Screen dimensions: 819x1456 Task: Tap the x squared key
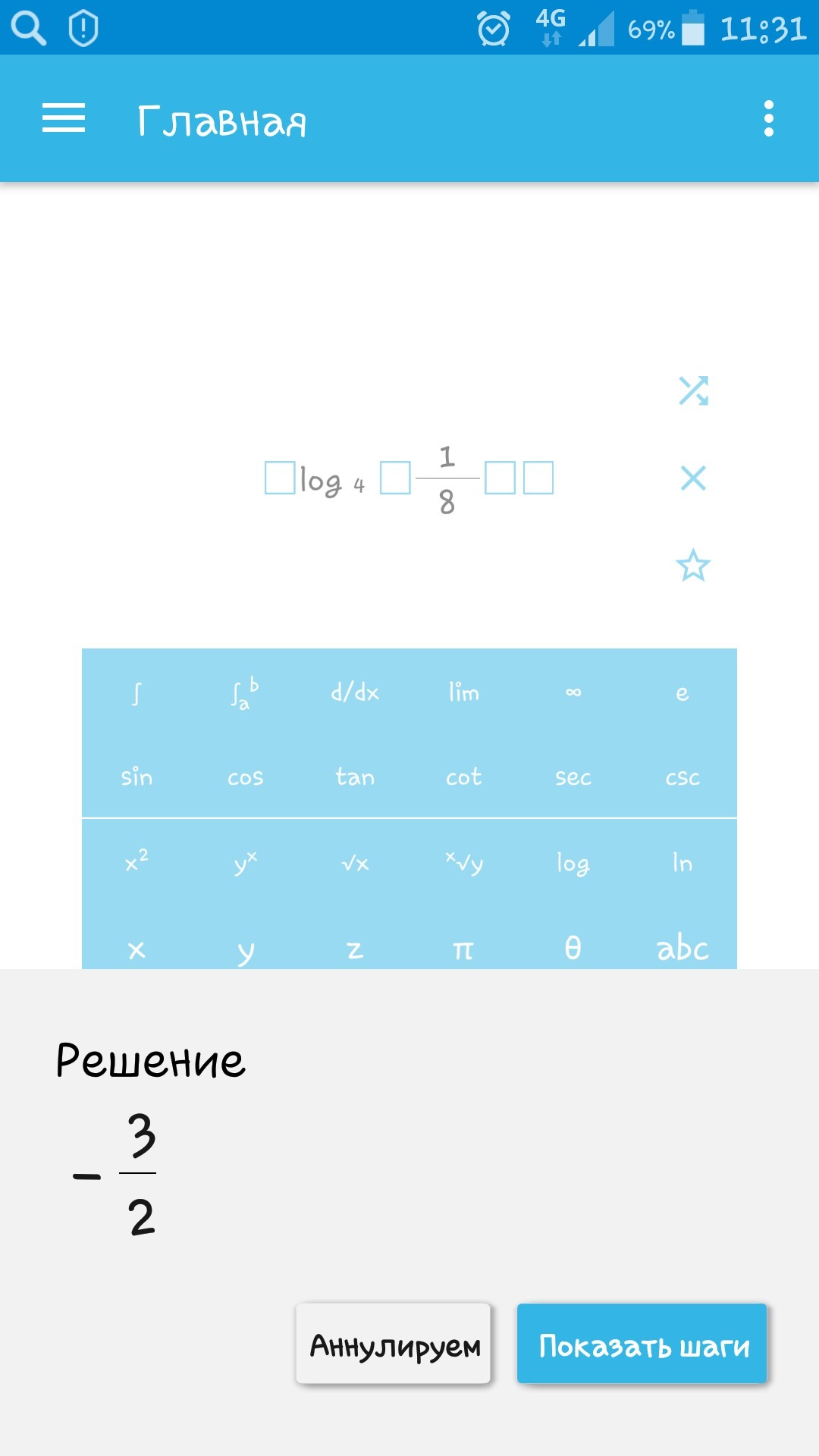click(x=136, y=862)
